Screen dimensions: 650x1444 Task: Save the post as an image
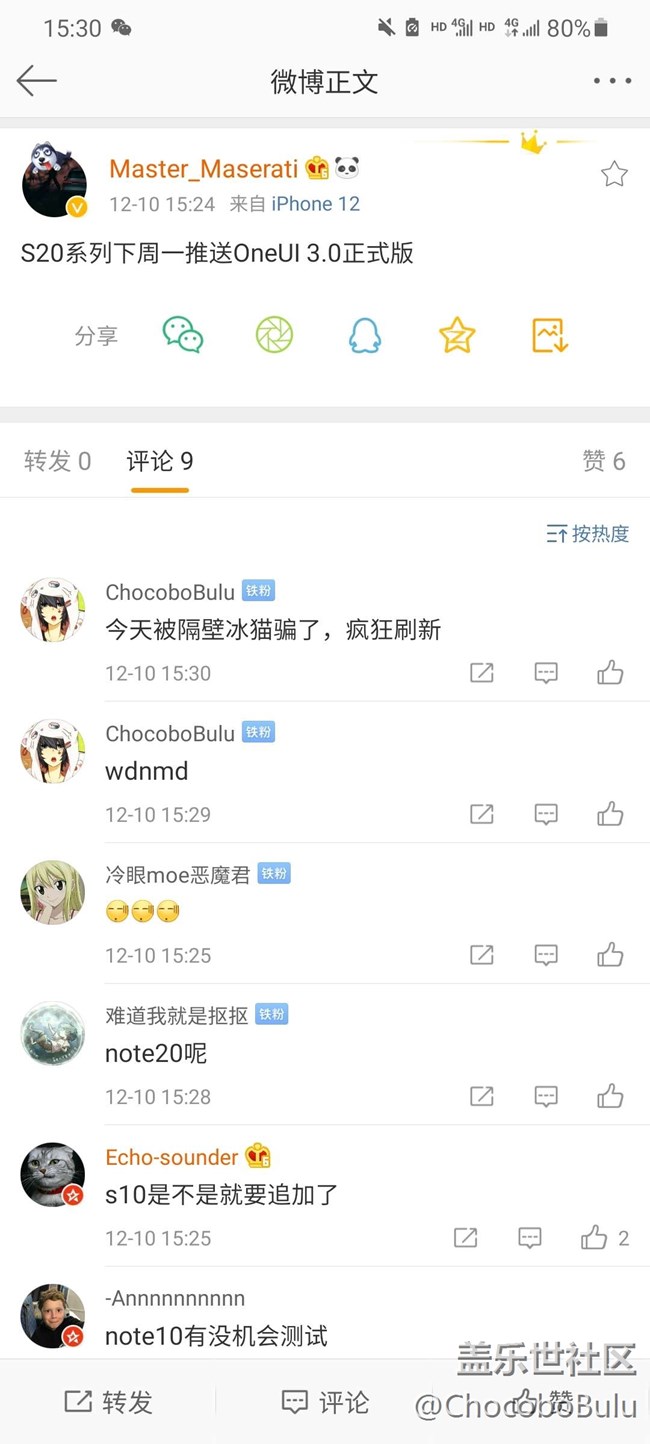coord(549,335)
